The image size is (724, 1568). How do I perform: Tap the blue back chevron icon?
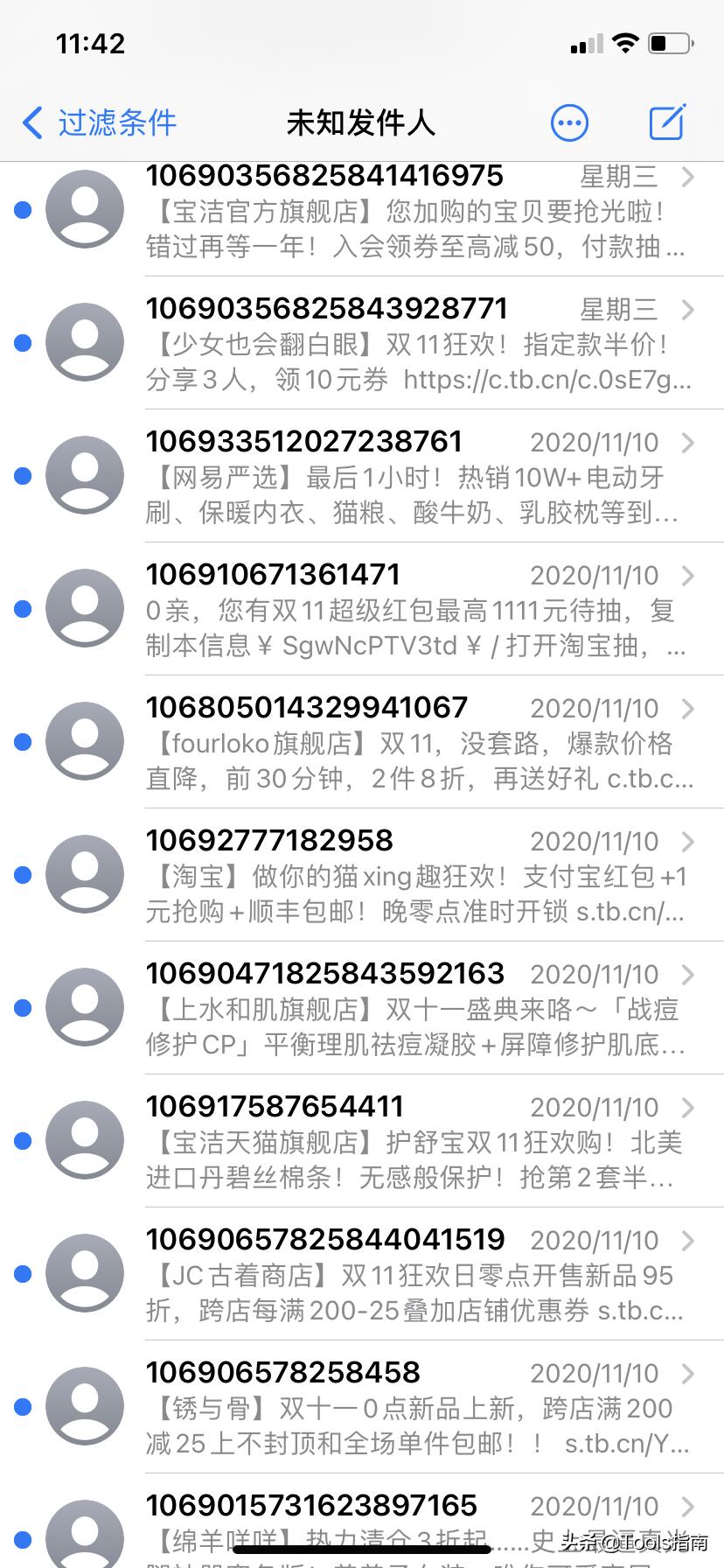(31, 122)
